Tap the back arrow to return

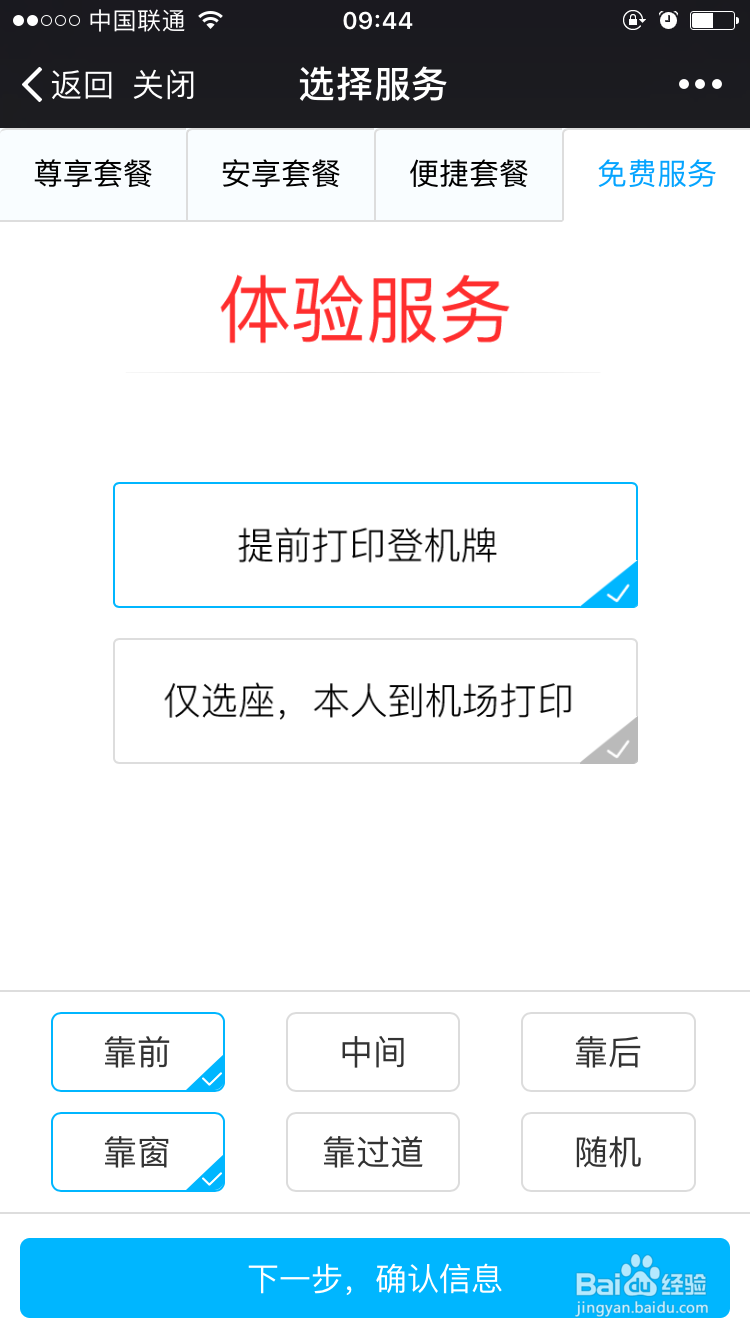click(x=30, y=85)
